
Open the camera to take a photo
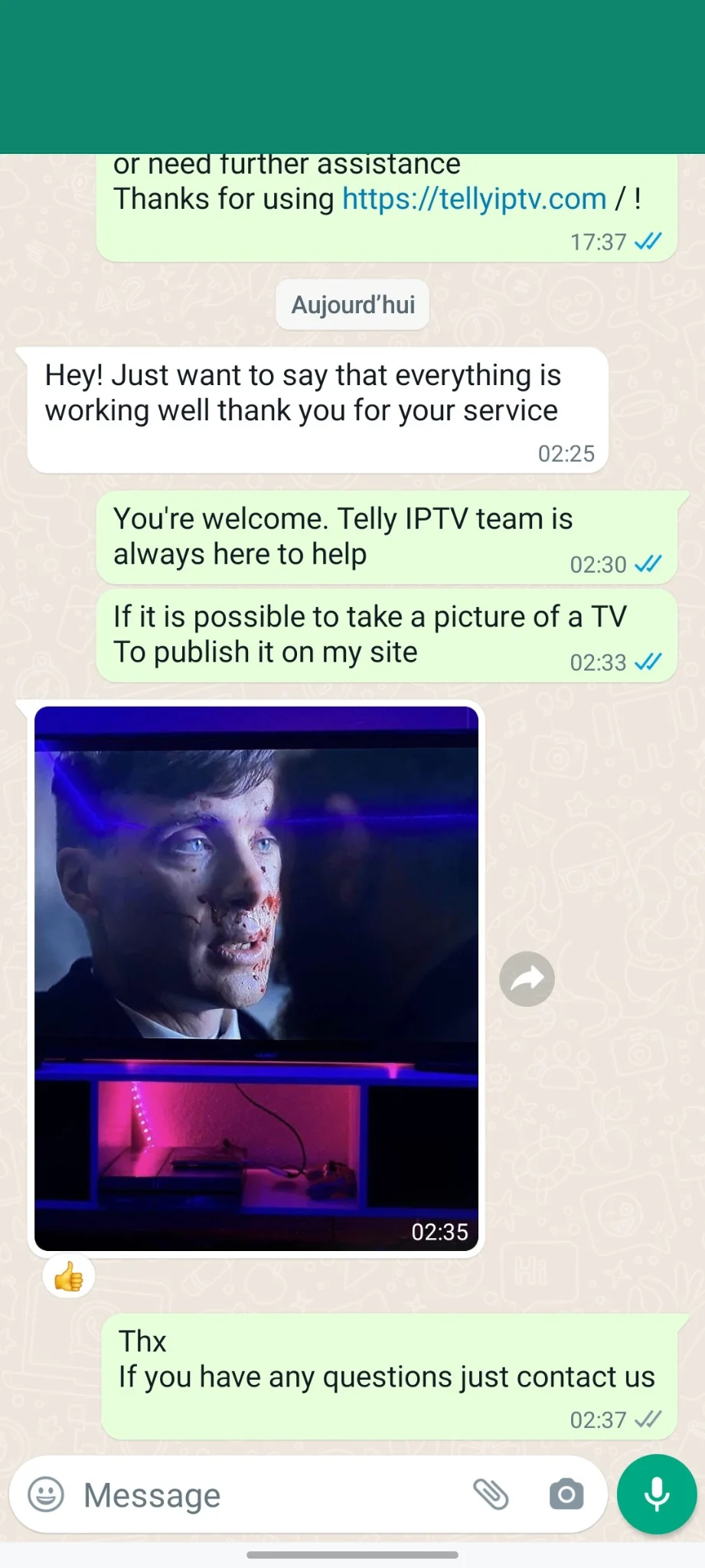coord(566,1494)
